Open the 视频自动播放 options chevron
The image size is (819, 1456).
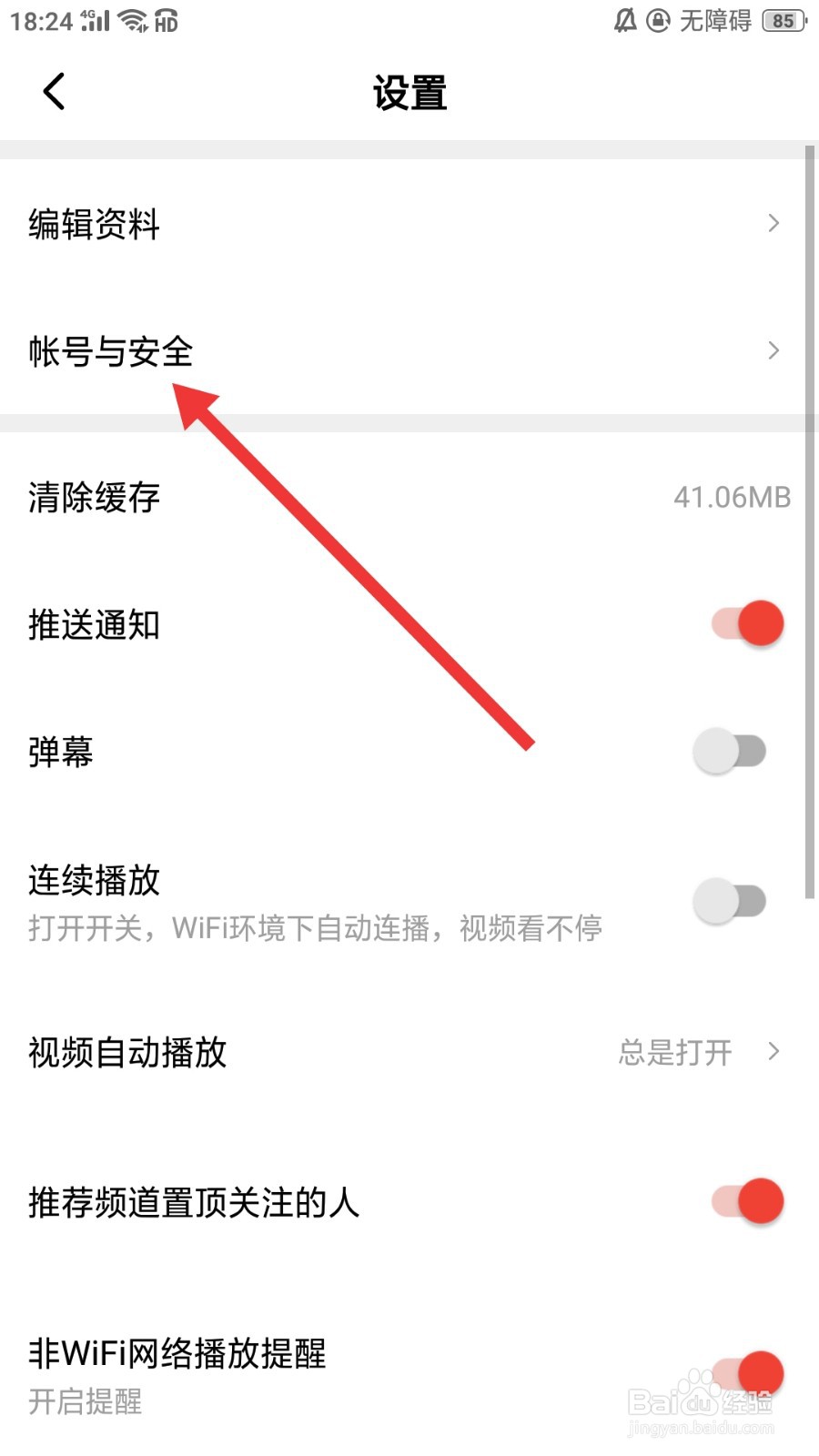(774, 1053)
